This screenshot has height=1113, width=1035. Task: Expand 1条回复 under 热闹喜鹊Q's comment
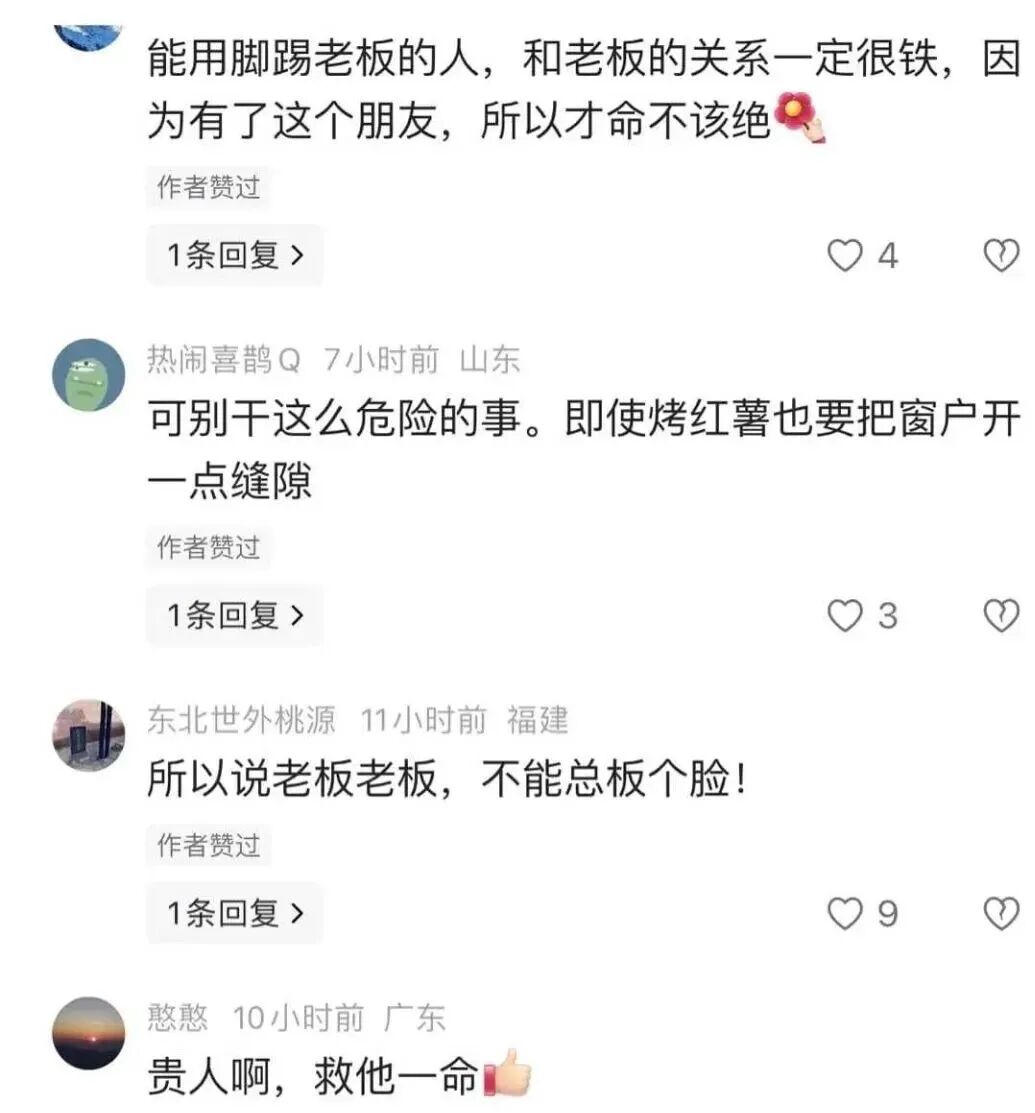coord(234,616)
